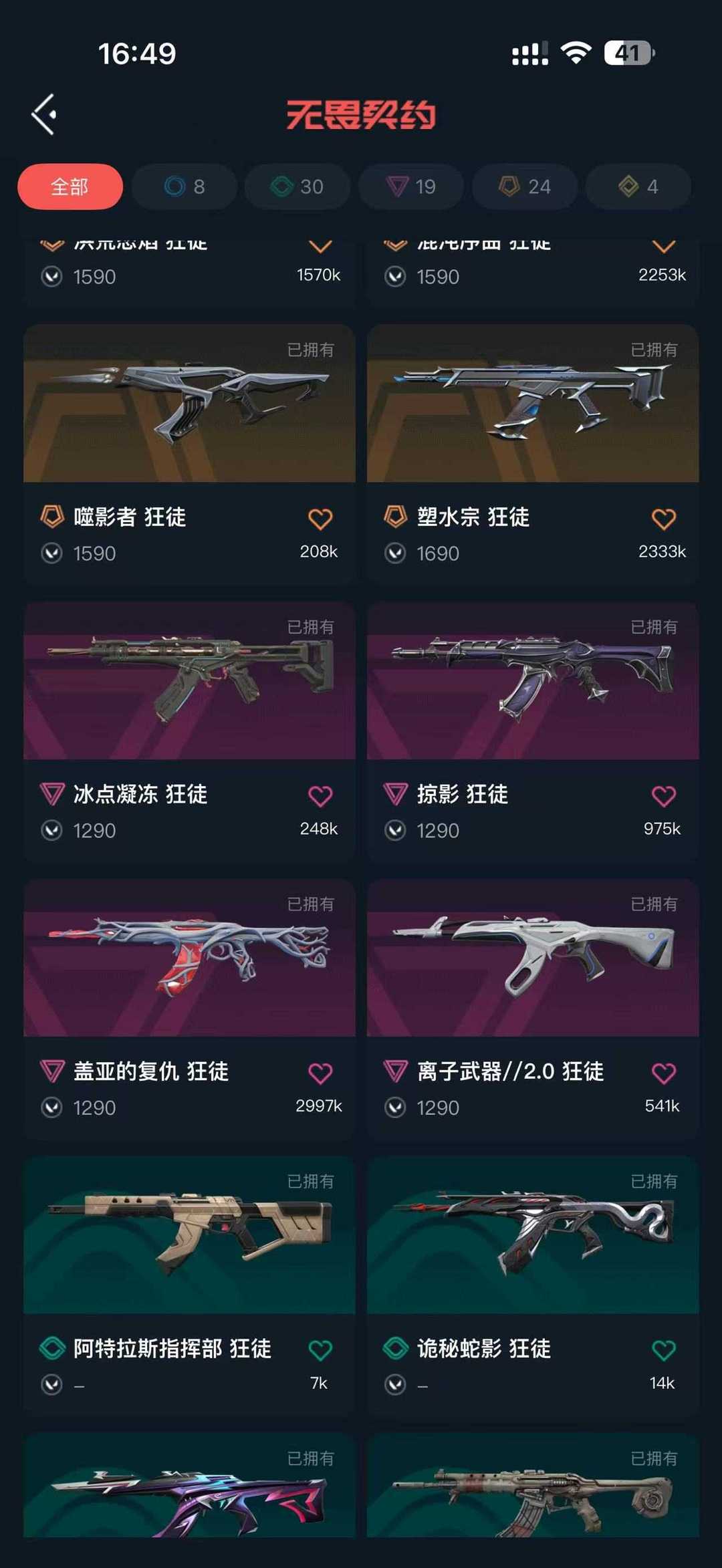
Task: Open the 离子武器//2.0 狂徒 skin card
Action: 533,959
